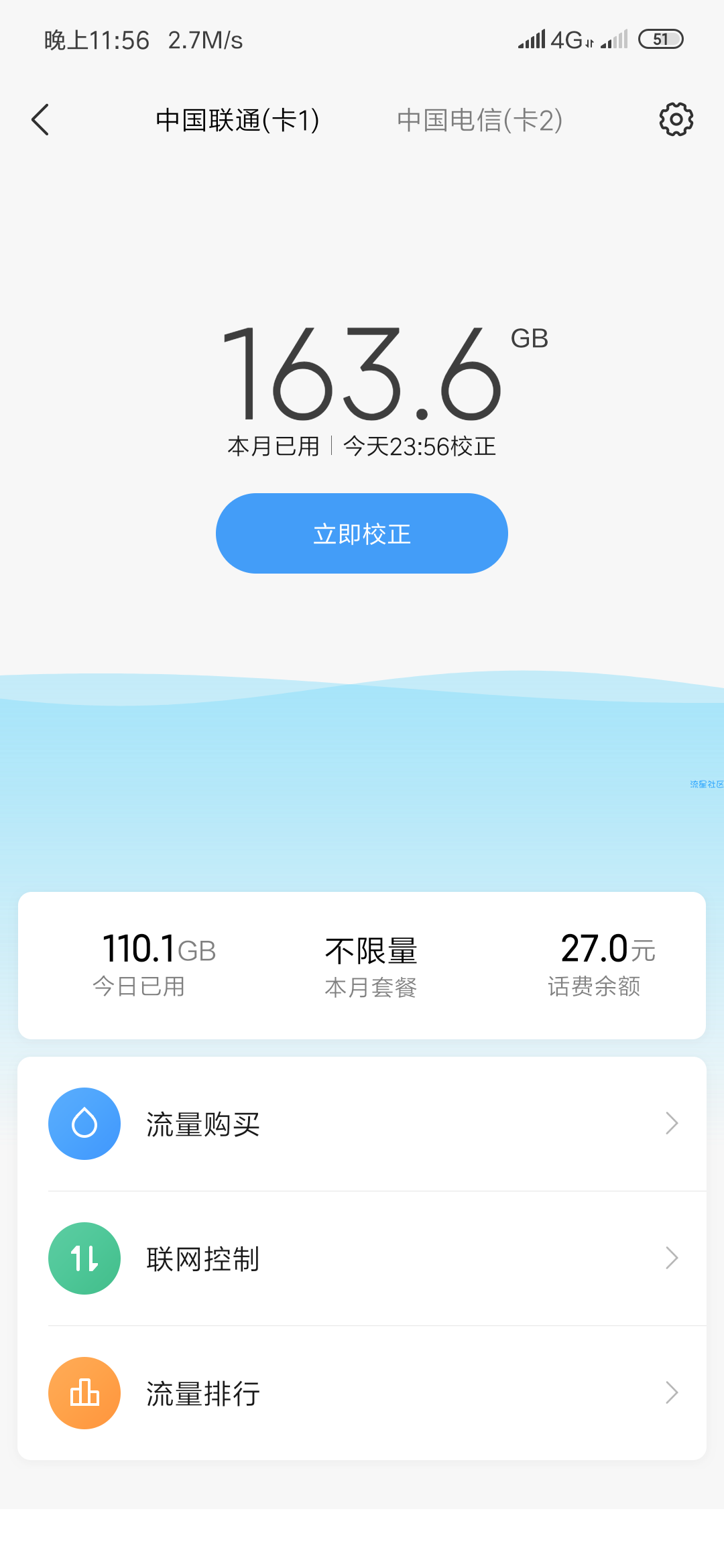View the 流量排行 ranking

pos(362,1393)
